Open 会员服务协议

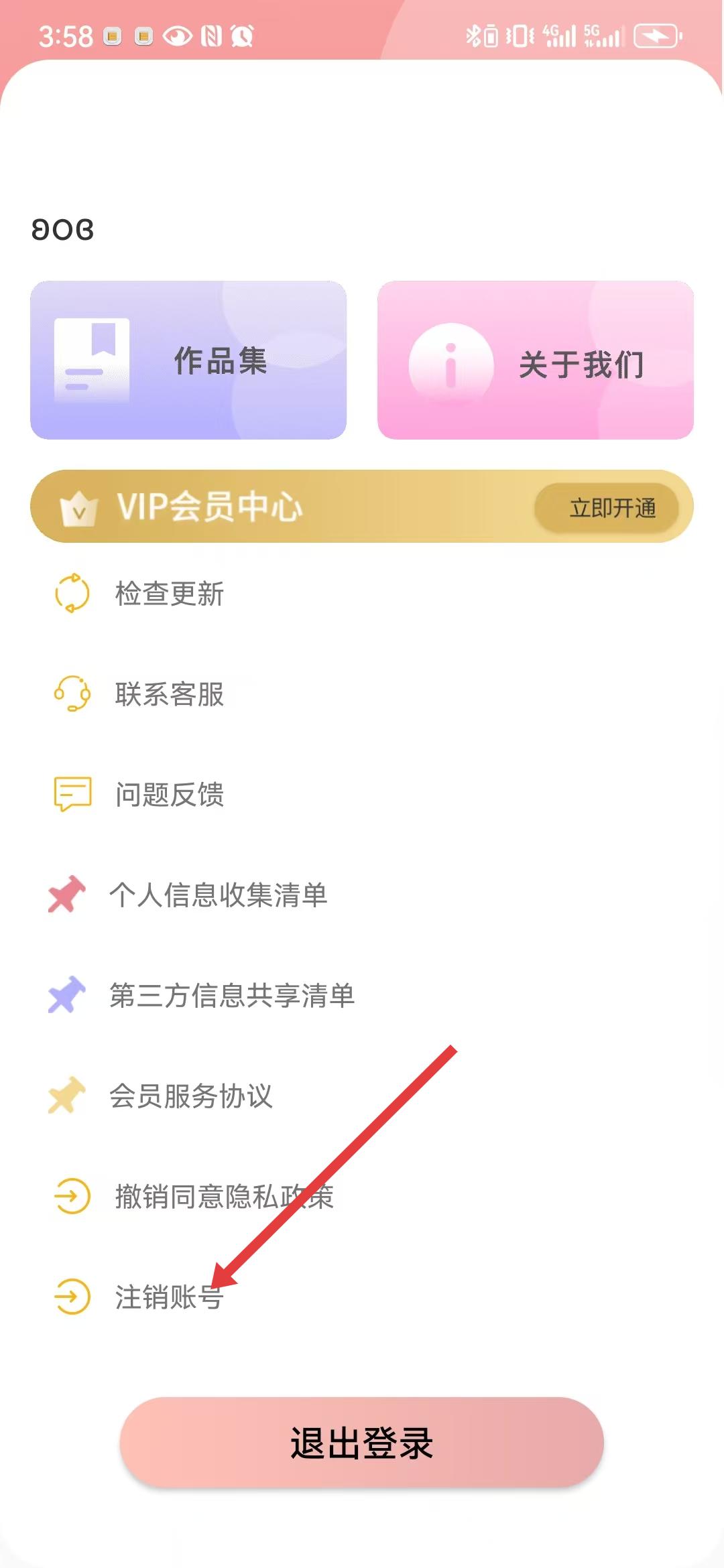(191, 1096)
